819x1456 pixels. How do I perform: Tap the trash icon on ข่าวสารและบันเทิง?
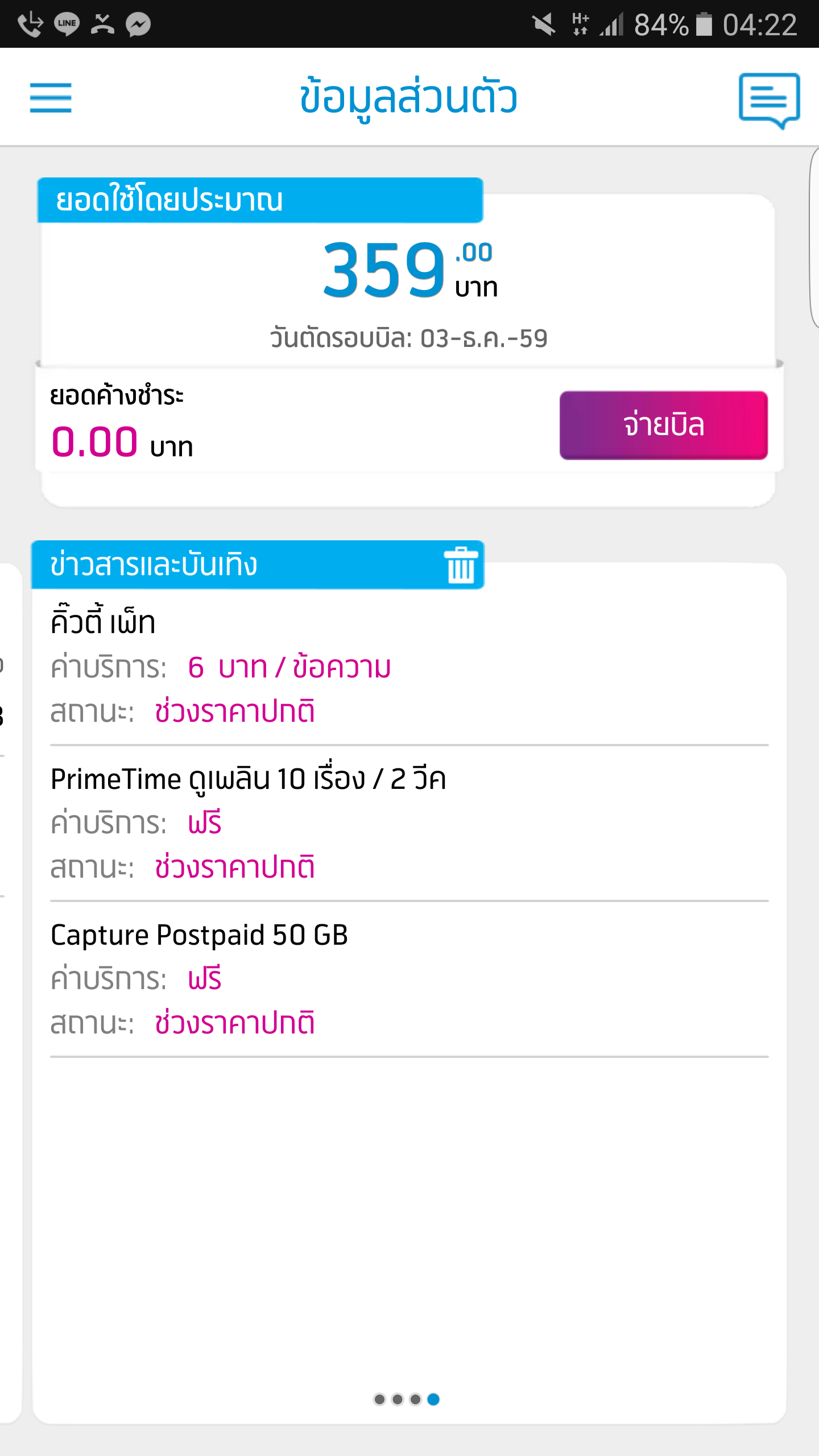pyautogui.click(x=461, y=565)
